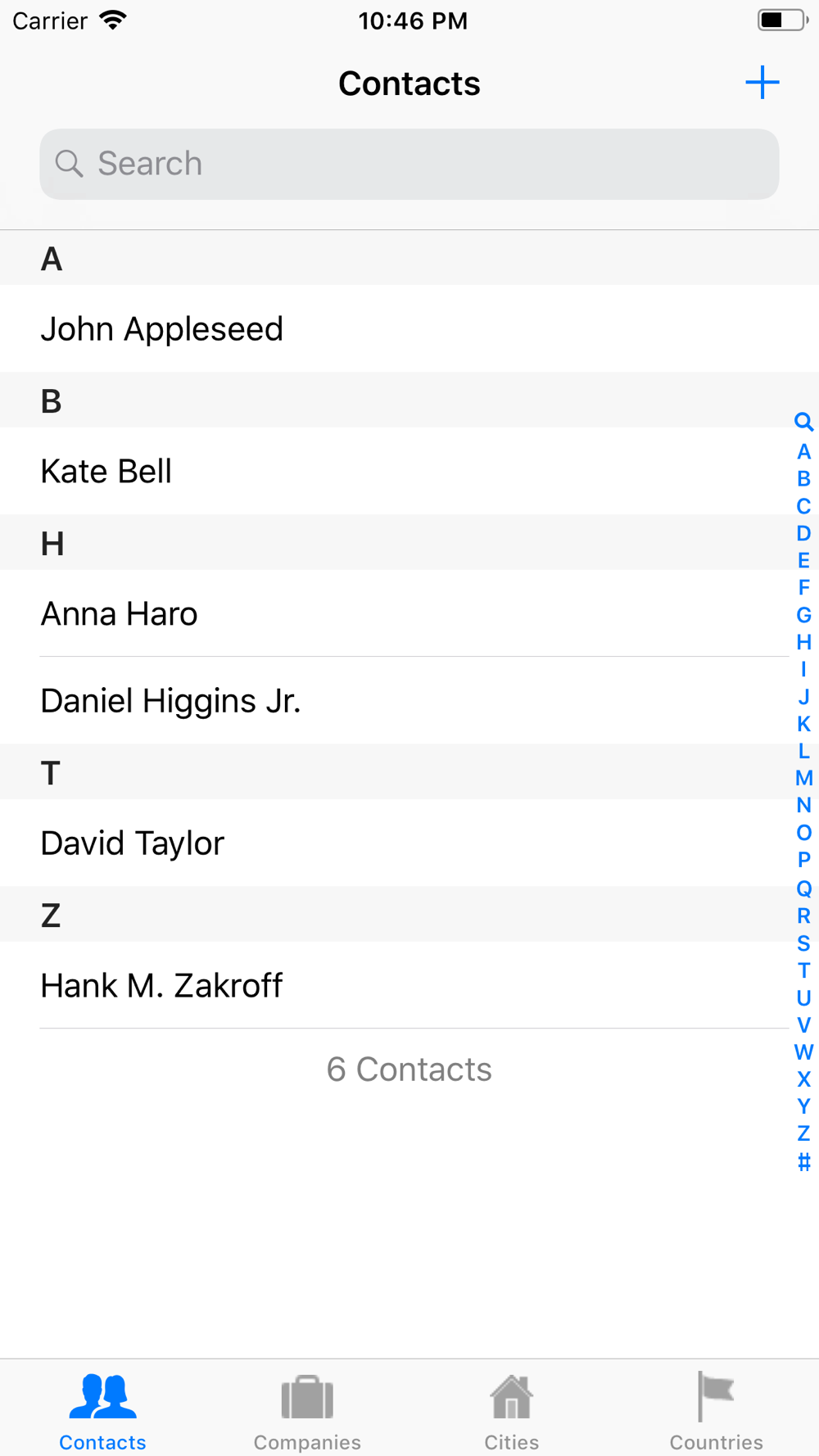Select Hank M. Zakroff
This screenshot has width=819, height=1456.
(409, 985)
